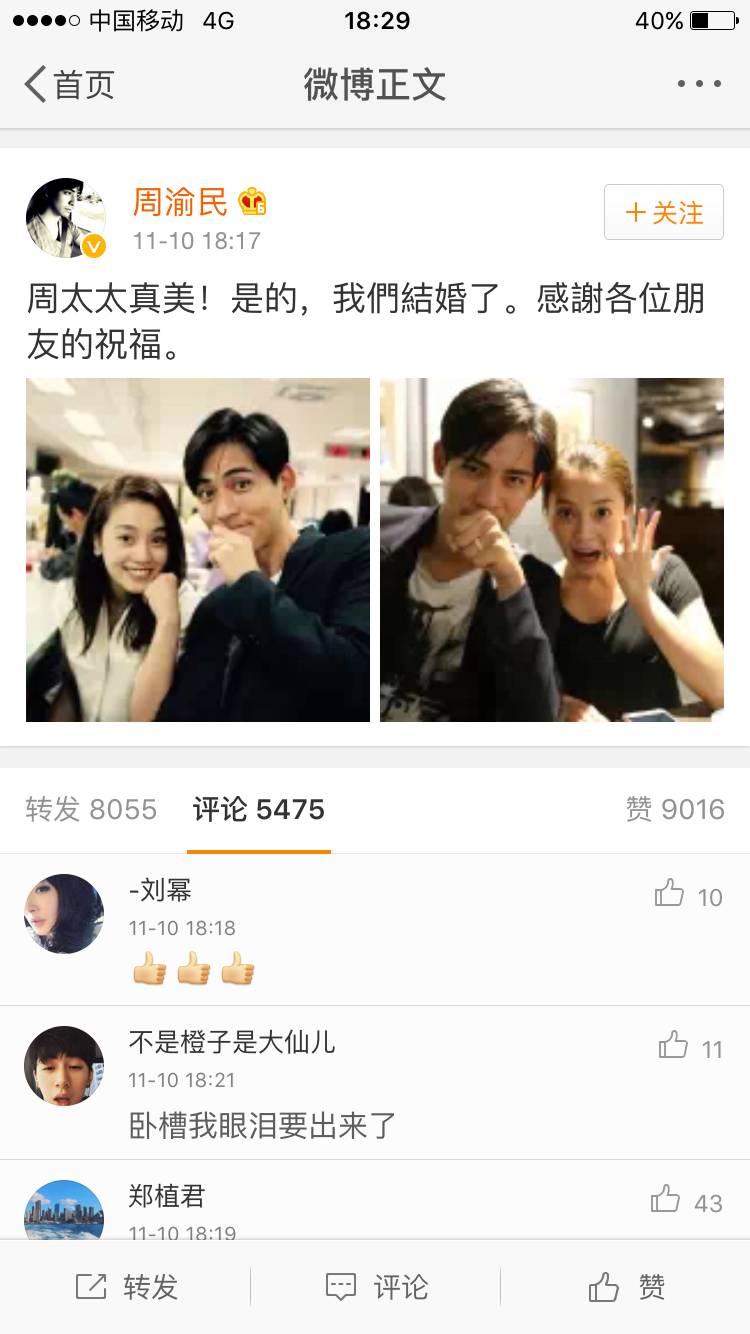Viewport: 750px width, 1334px height.
Task: Switch to the 赞 9016 tab
Action: (675, 809)
